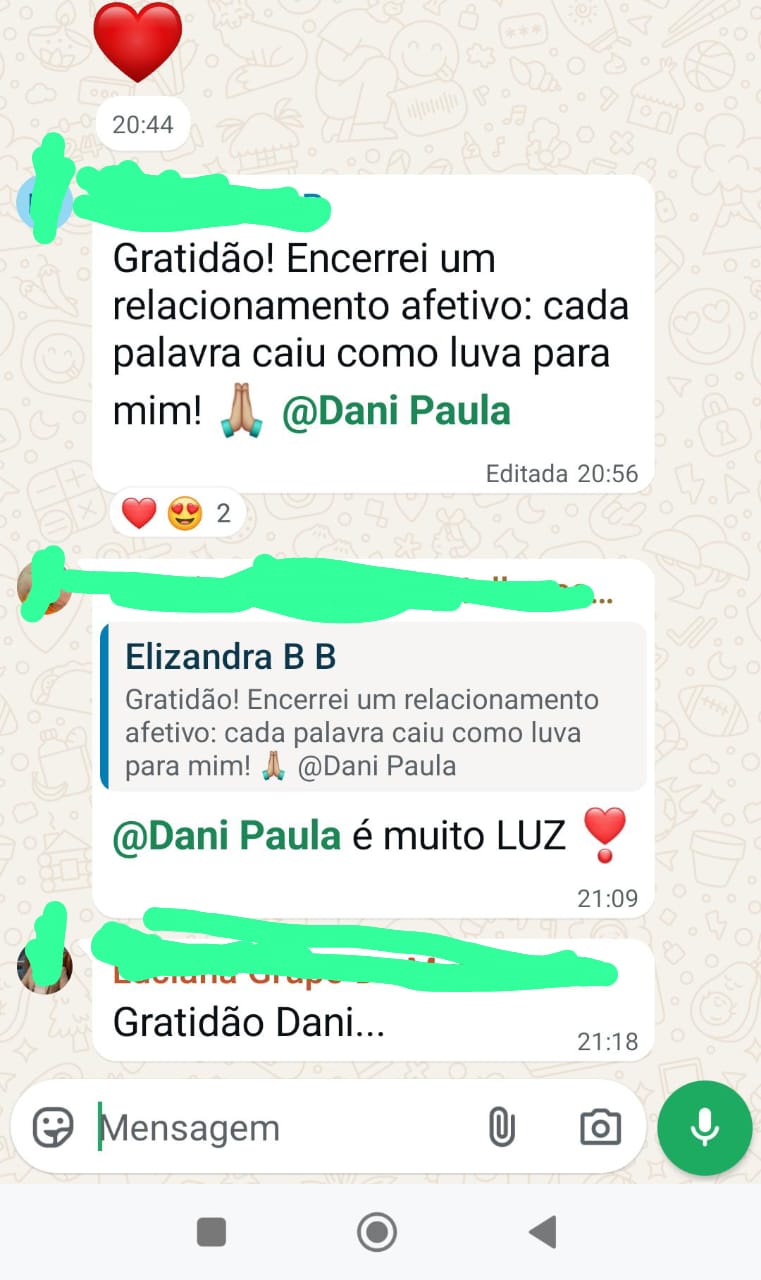This screenshot has height=1280, width=761.
Task: Open the @Dani Paula mention before "é muito LUZ"
Action: click(227, 836)
